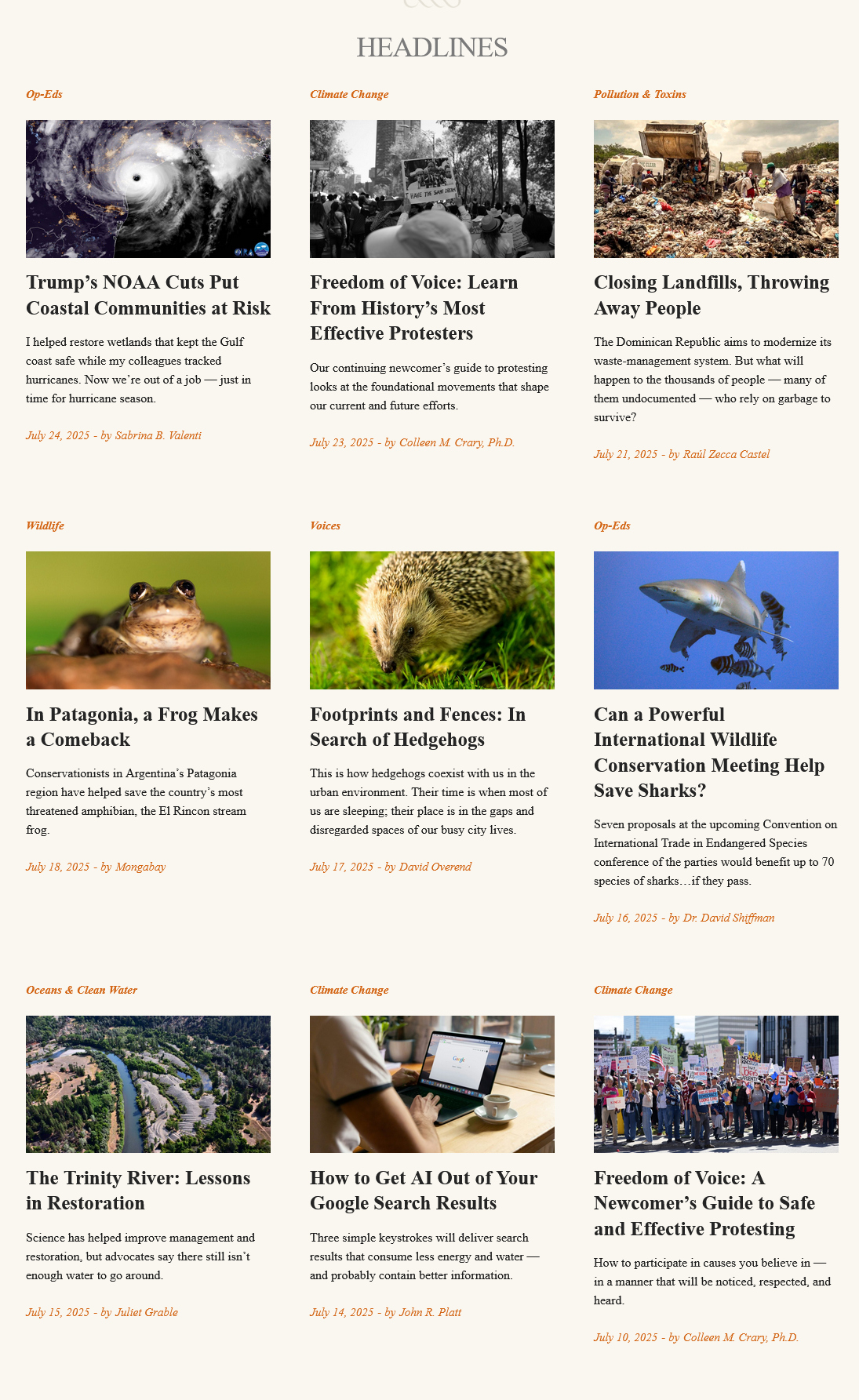Open Mongabay author link
859x1400 pixels.
pos(140,867)
